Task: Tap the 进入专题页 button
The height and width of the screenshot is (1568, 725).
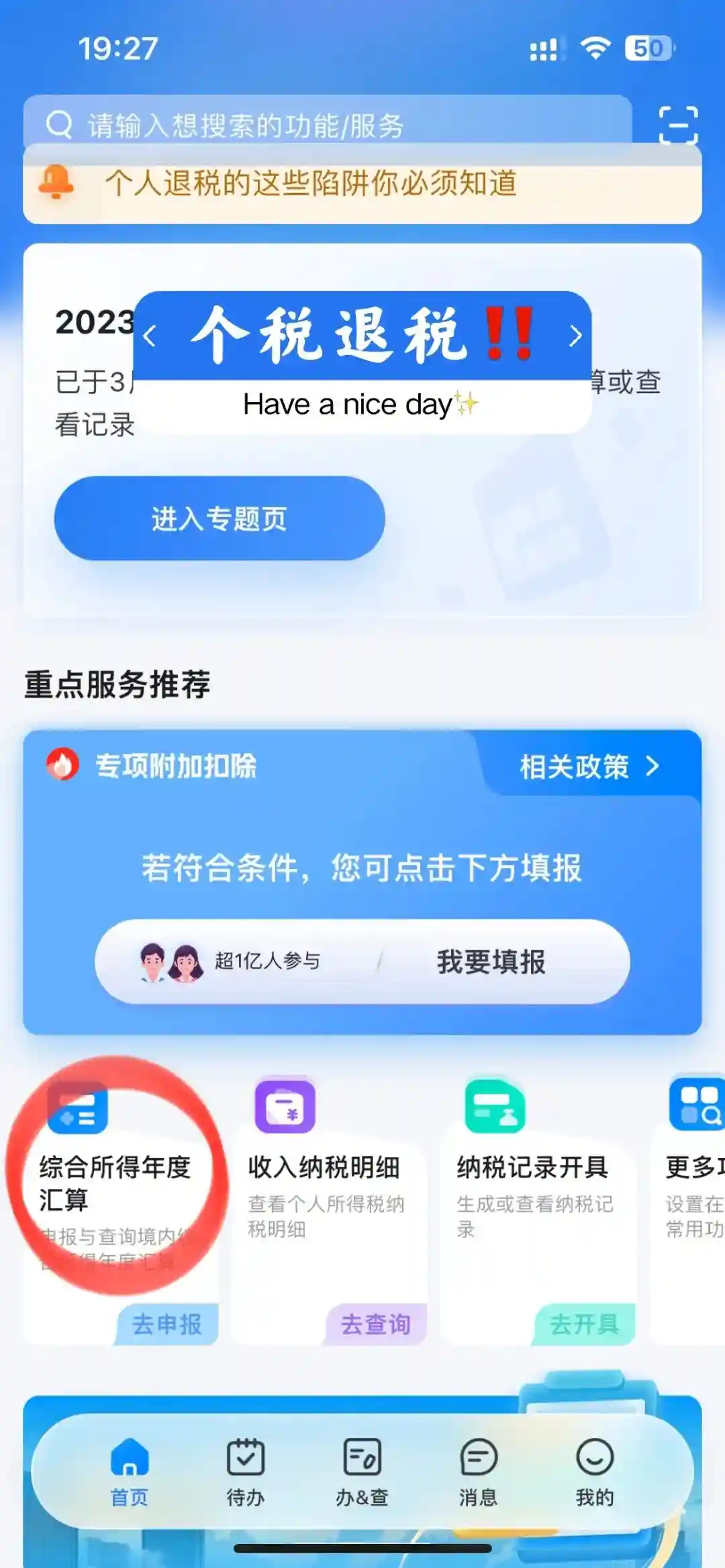Action: pyautogui.click(x=220, y=519)
